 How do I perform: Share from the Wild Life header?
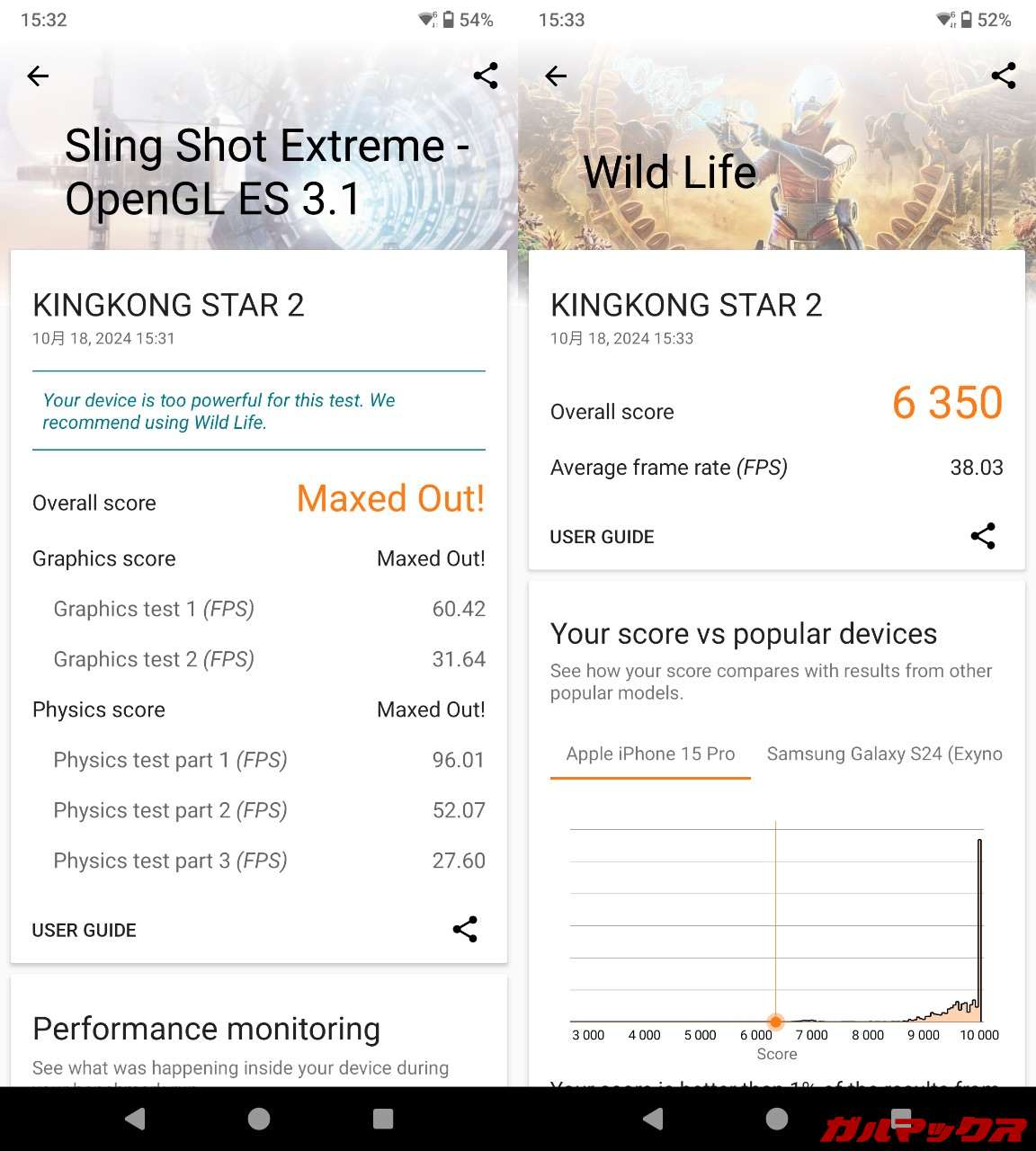(x=1004, y=76)
